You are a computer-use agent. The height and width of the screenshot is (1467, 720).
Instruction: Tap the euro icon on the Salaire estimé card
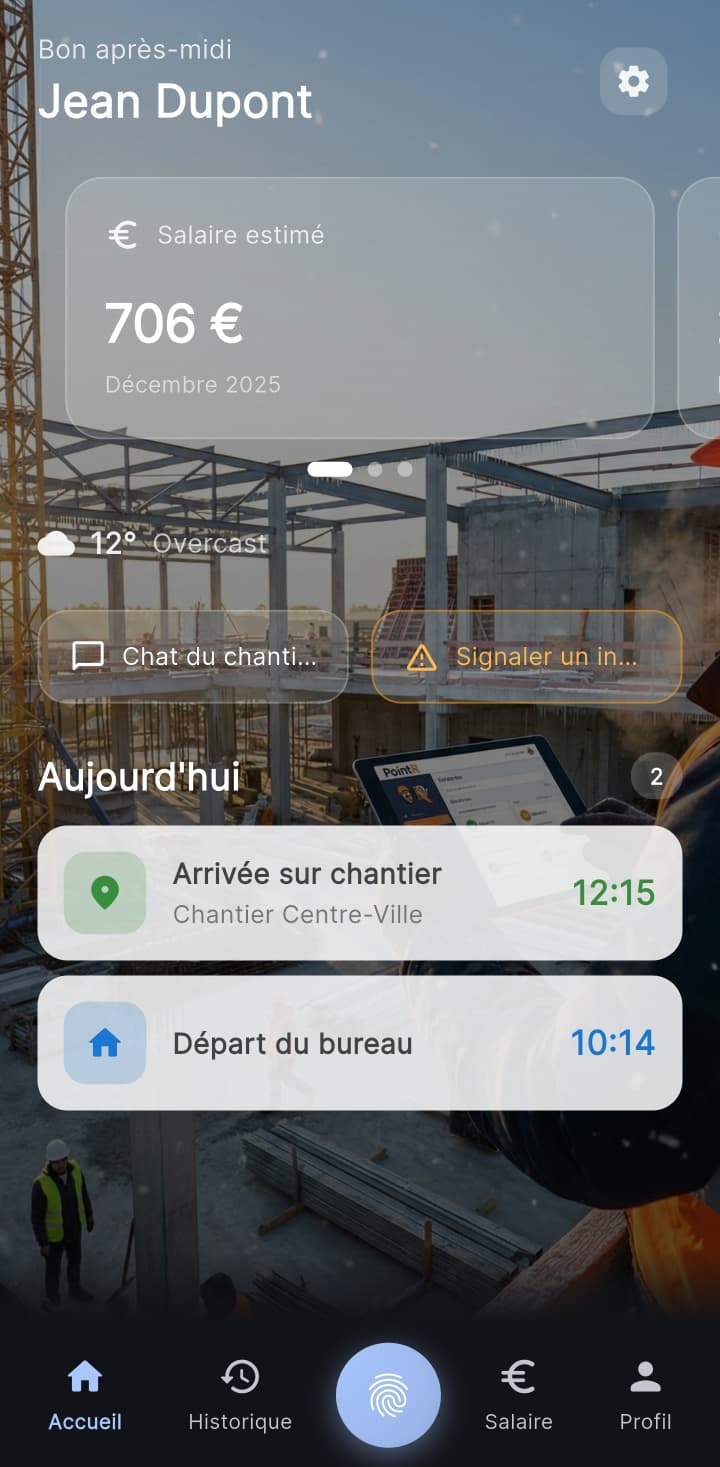click(122, 235)
